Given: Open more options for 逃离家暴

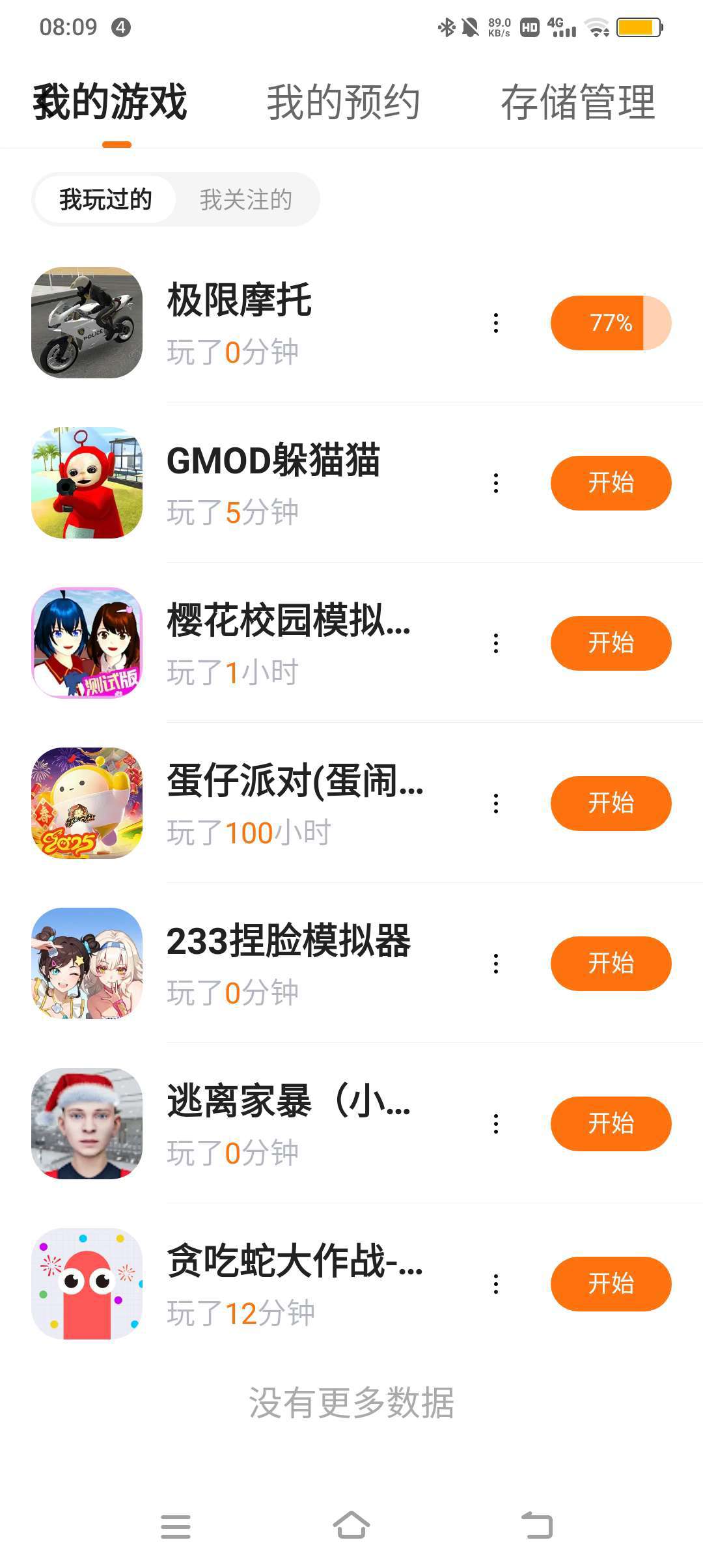Looking at the screenshot, I should tap(496, 1124).
